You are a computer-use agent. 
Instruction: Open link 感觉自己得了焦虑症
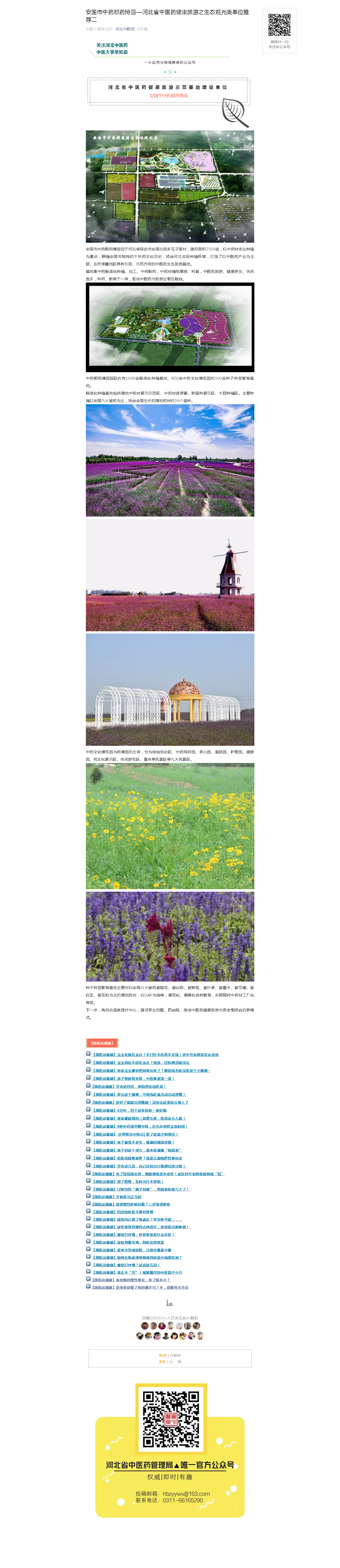(137, 1219)
